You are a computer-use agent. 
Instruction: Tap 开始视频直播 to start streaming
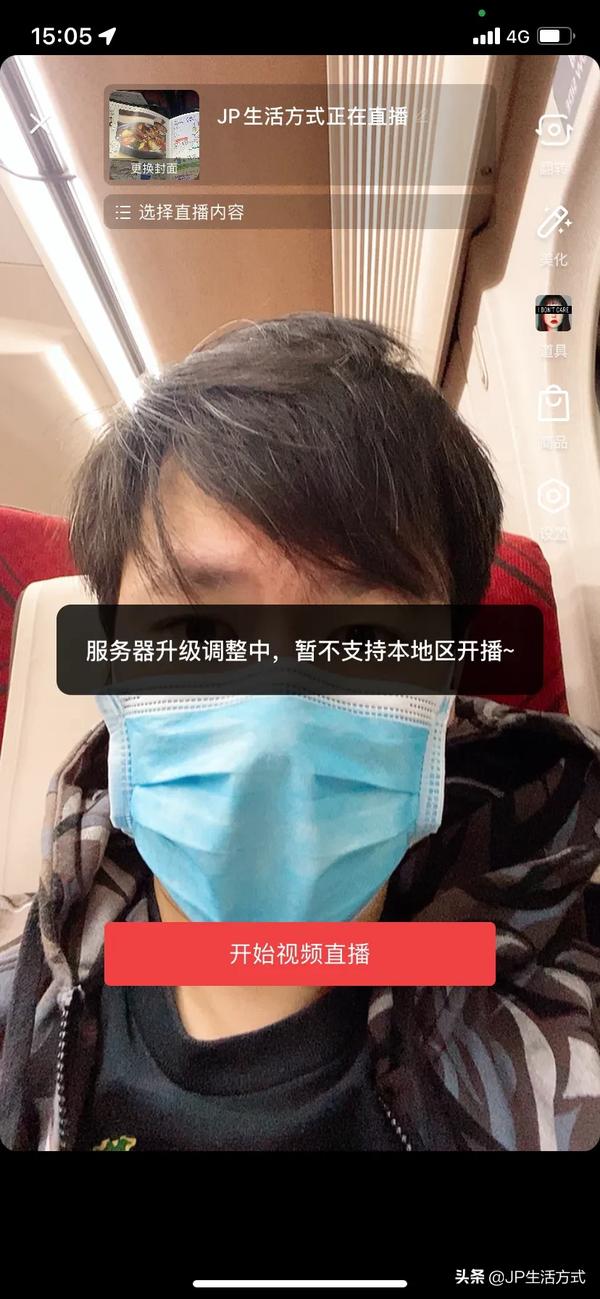coord(299,954)
